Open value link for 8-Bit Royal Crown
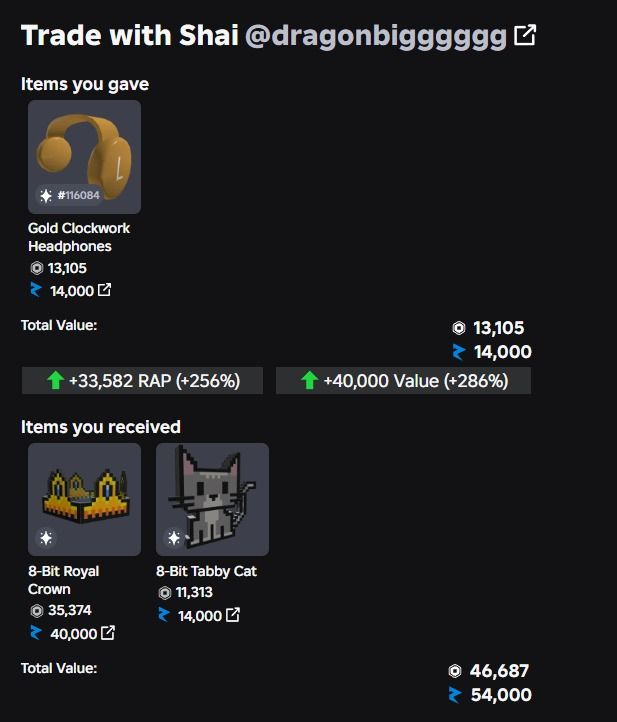 tap(108, 633)
